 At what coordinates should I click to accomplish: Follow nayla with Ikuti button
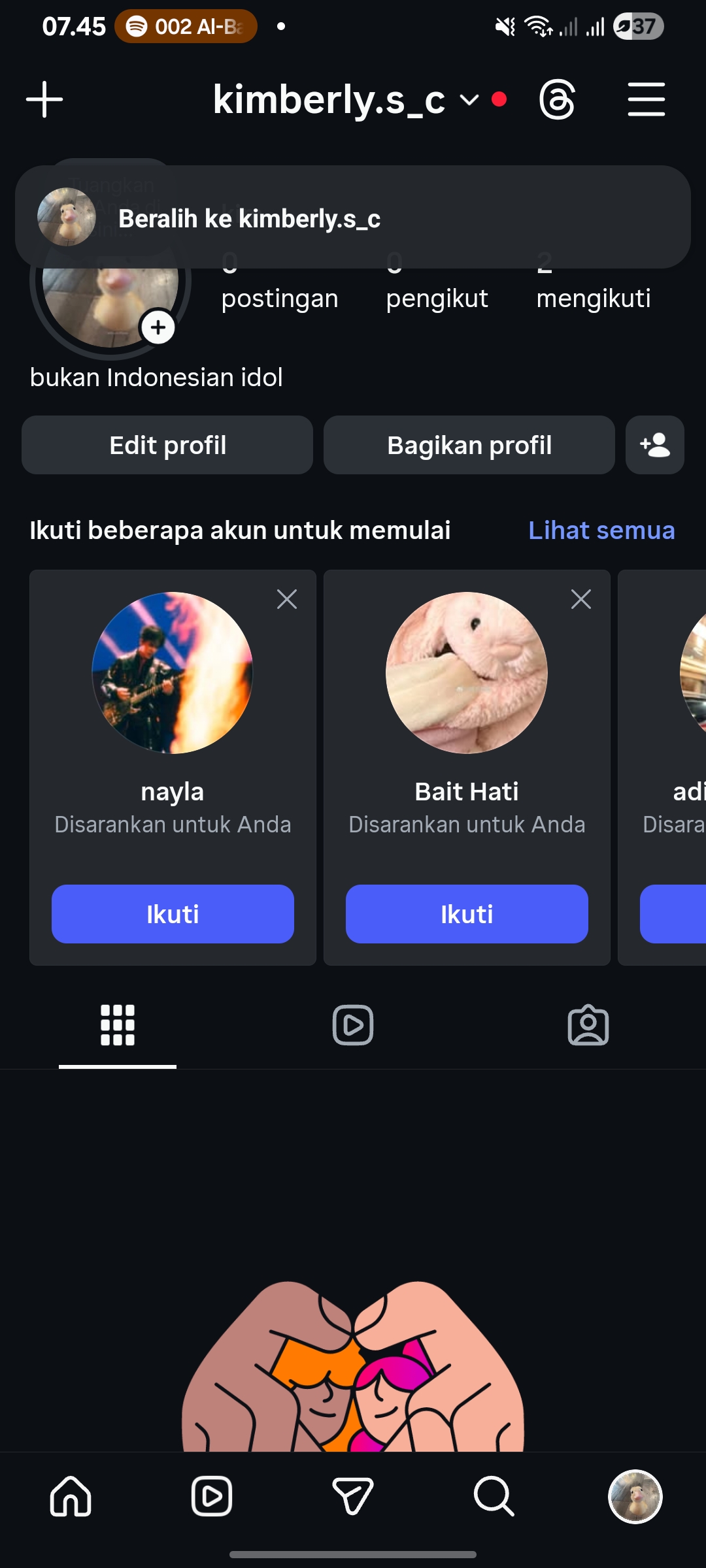(x=173, y=914)
